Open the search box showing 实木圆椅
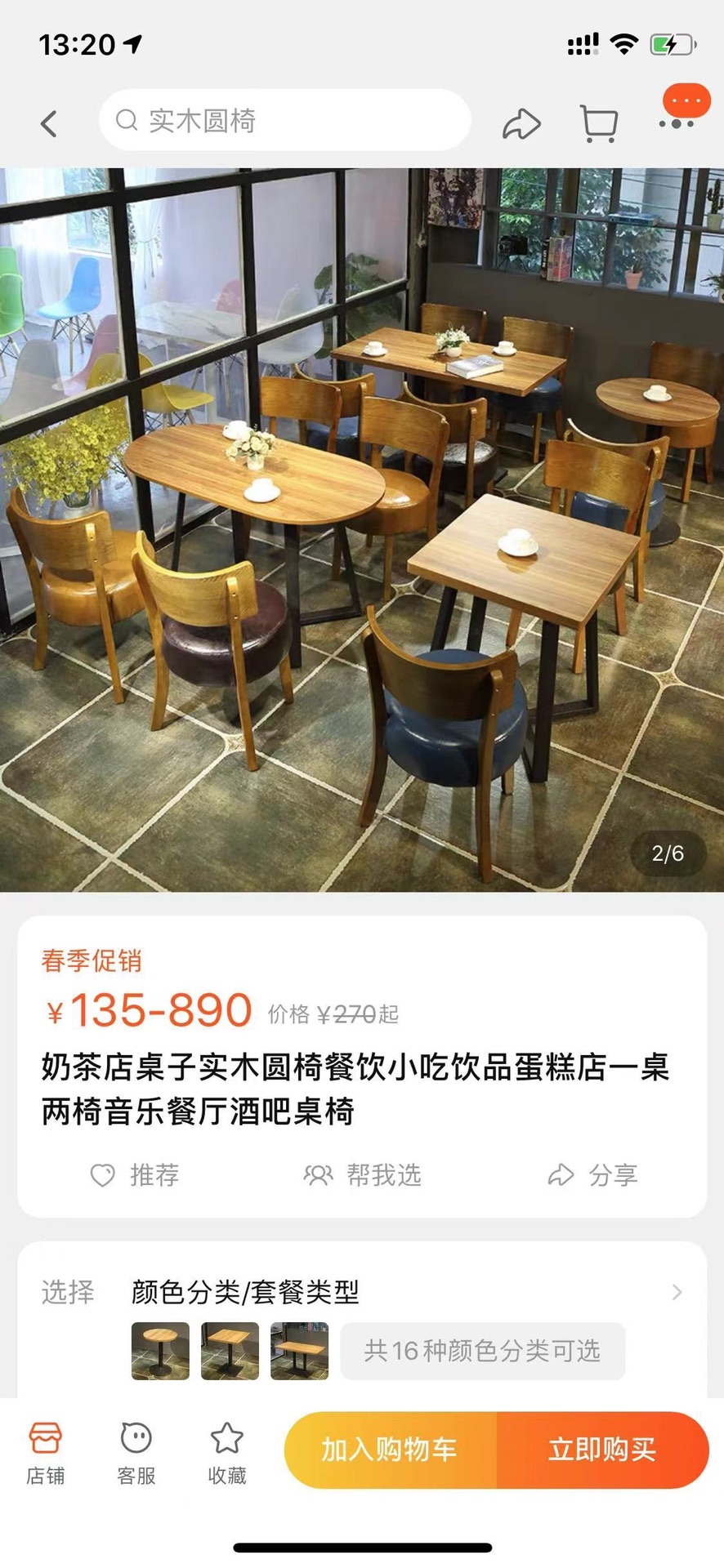Viewport: 724px width, 1568px height. click(284, 121)
